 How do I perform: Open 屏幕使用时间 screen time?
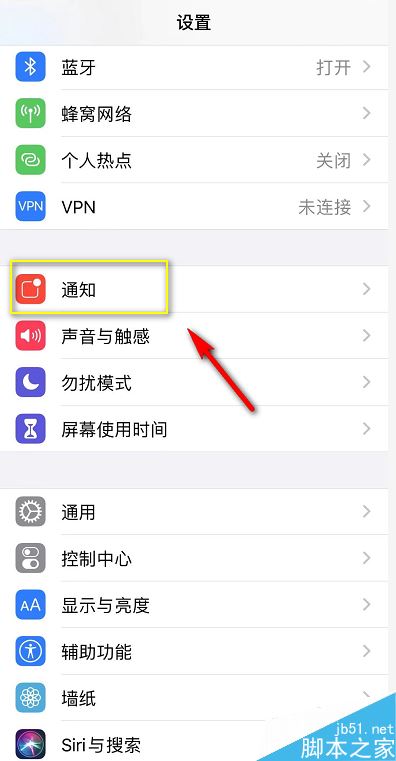coord(194,429)
